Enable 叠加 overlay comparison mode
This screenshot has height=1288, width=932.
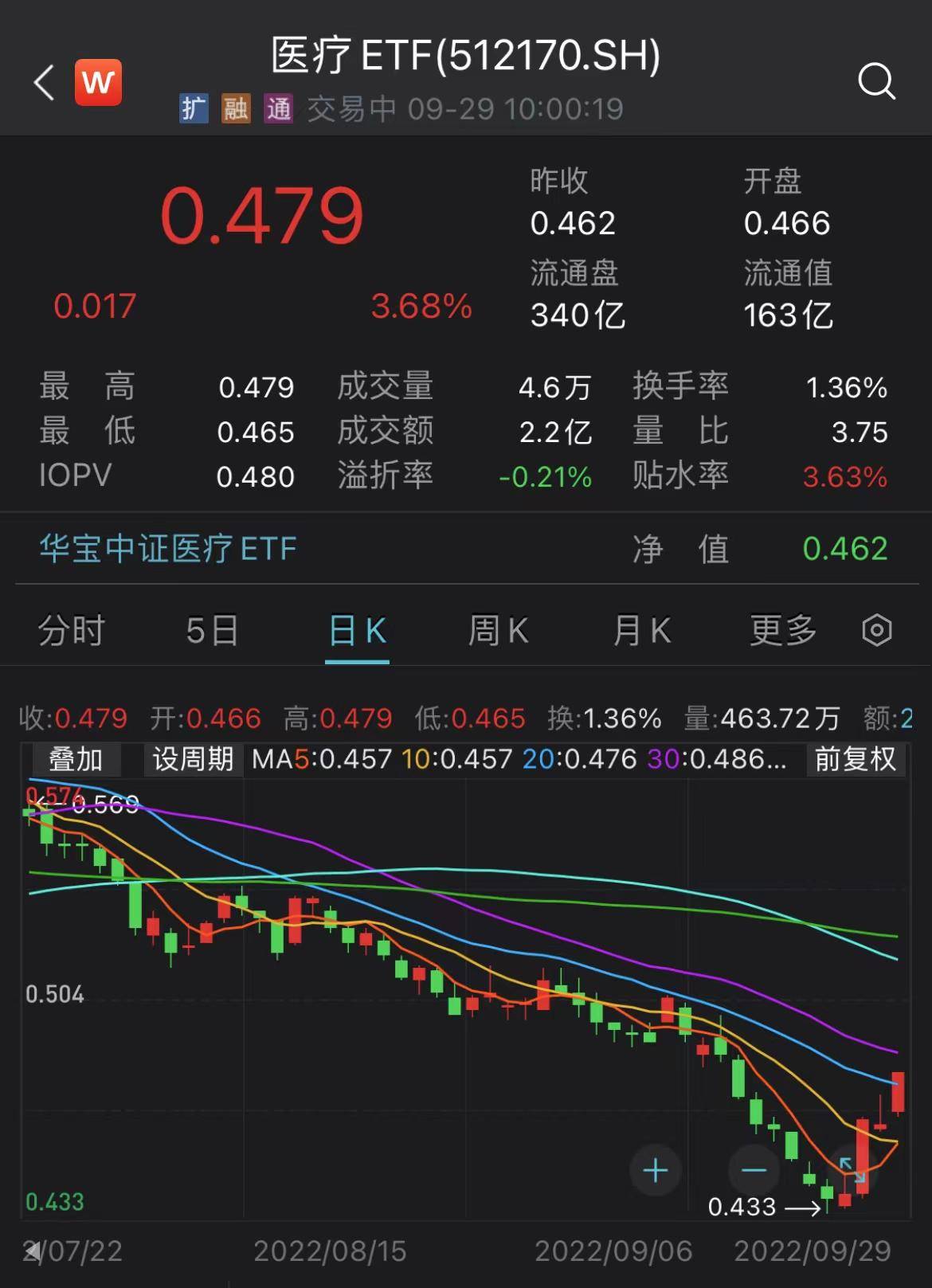(x=74, y=760)
